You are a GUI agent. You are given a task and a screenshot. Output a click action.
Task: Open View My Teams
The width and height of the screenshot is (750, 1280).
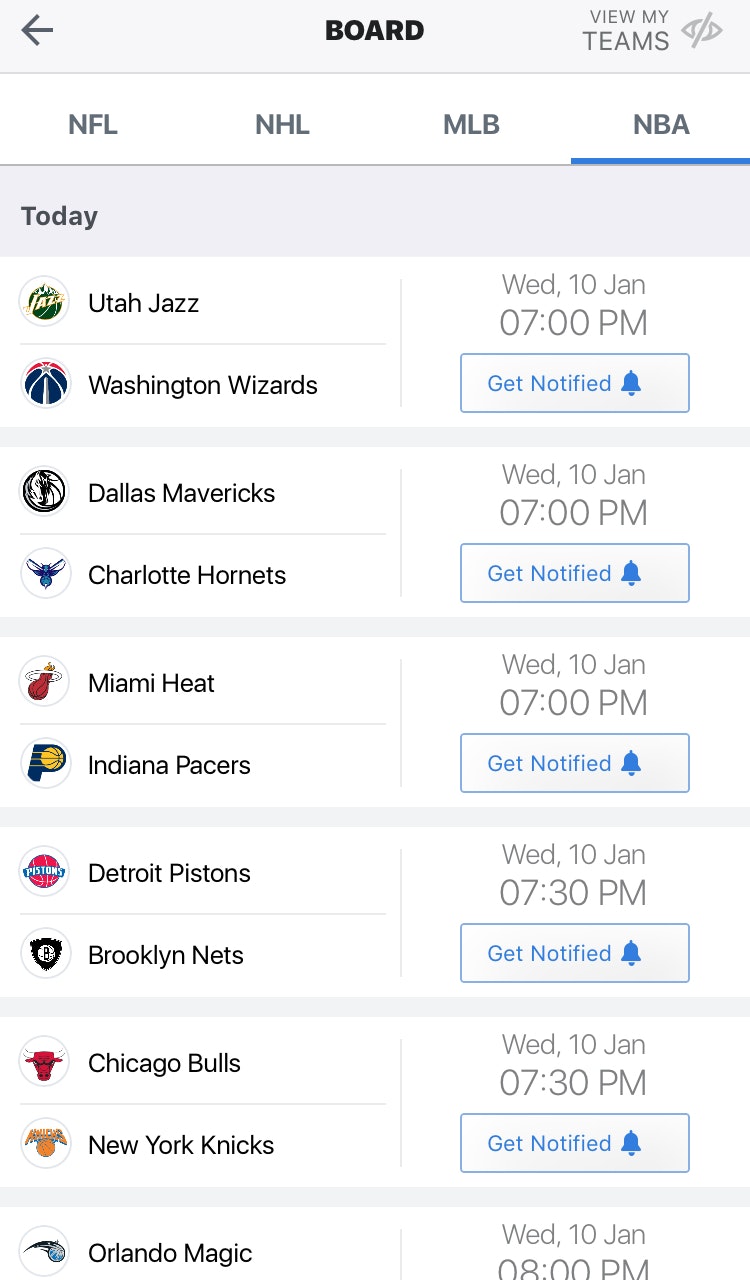coord(651,31)
